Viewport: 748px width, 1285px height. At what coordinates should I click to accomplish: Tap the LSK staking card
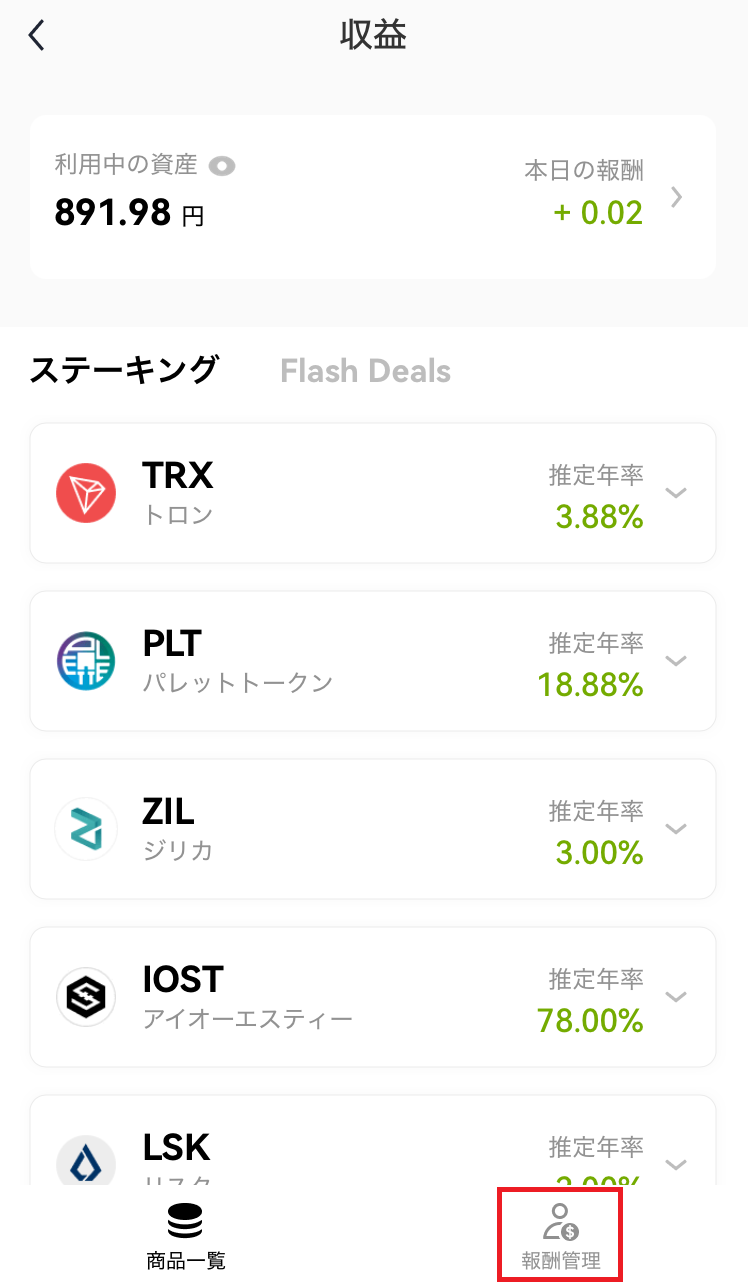click(374, 1150)
